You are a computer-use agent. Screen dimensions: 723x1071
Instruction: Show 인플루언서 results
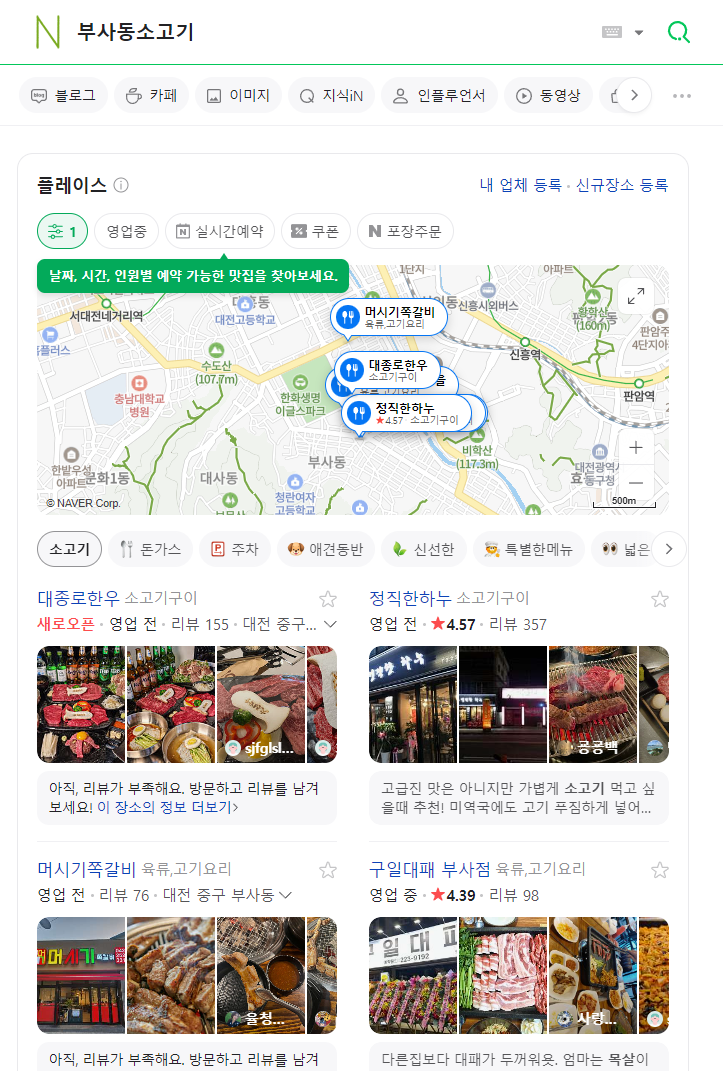[439, 96]
